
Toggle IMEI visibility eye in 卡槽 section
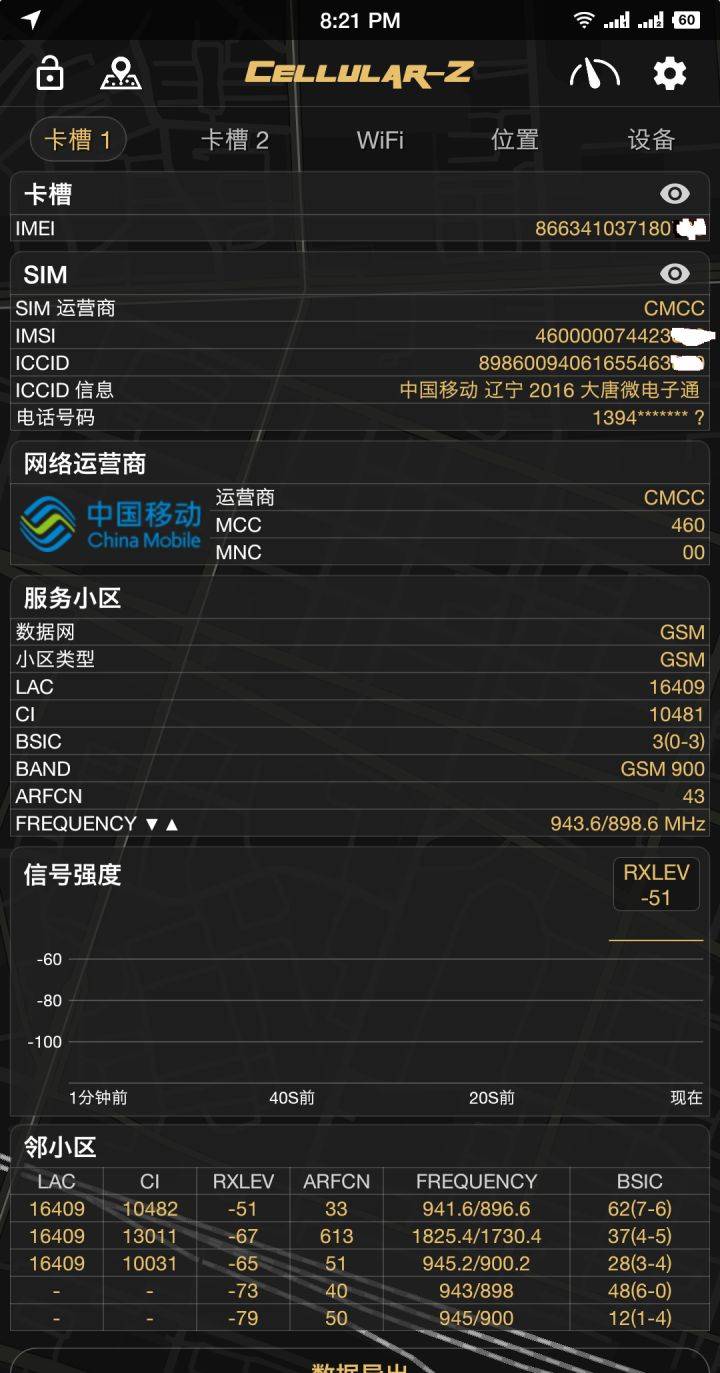[x=675, y=194]
